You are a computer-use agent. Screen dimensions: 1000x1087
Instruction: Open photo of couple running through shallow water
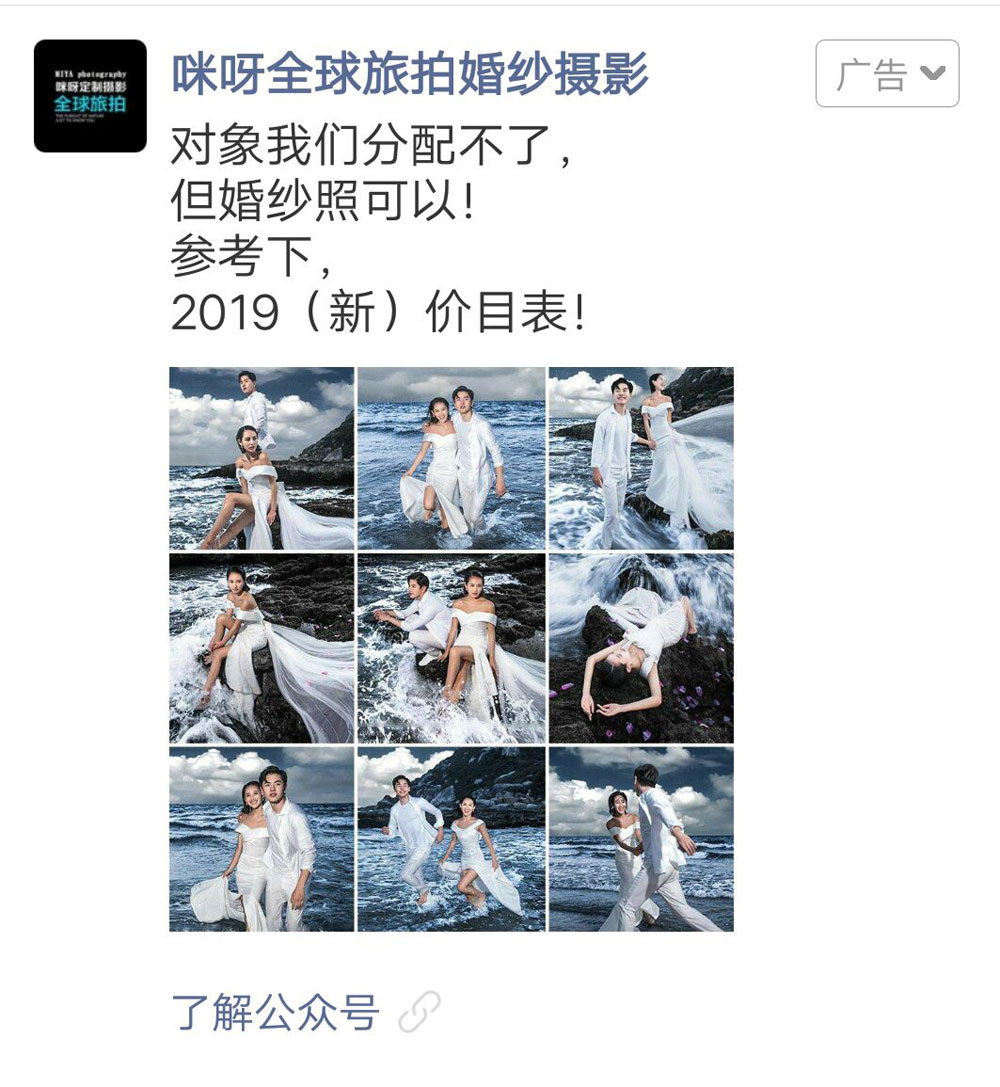coord(451,838)
